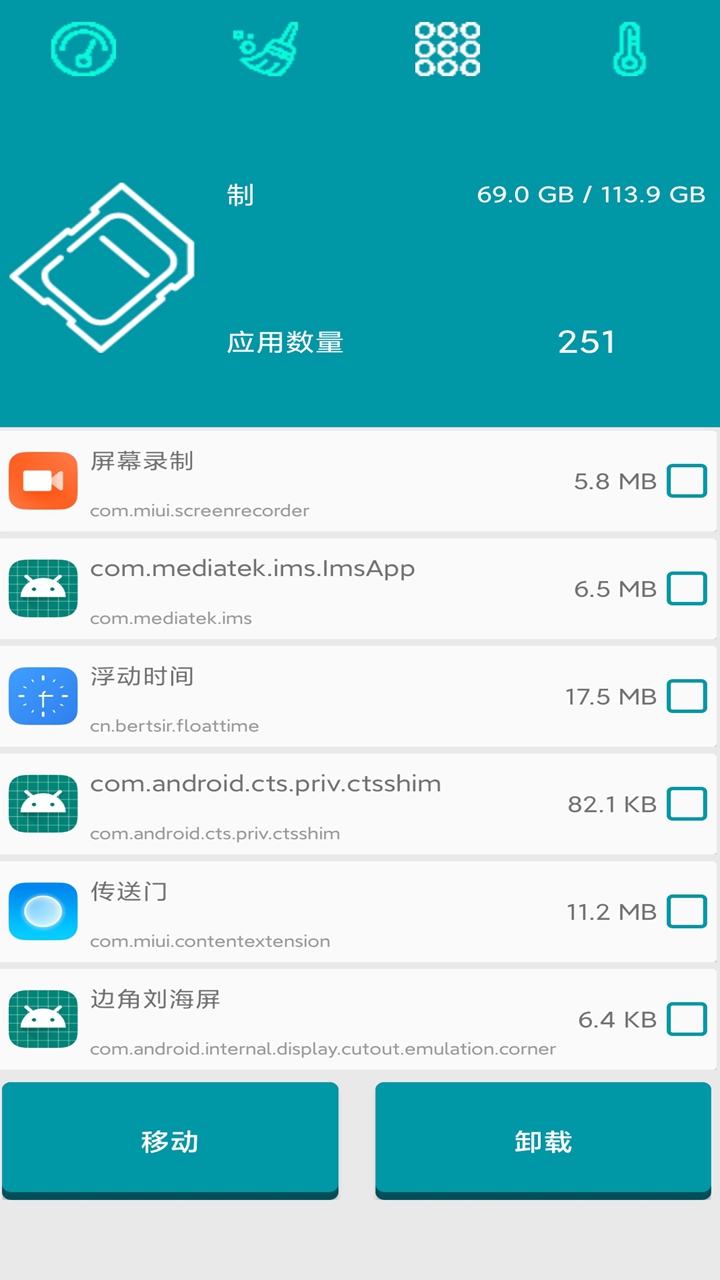
Task: Tap the 屏幕录制 screen recorder app icon
Action: 42,480
